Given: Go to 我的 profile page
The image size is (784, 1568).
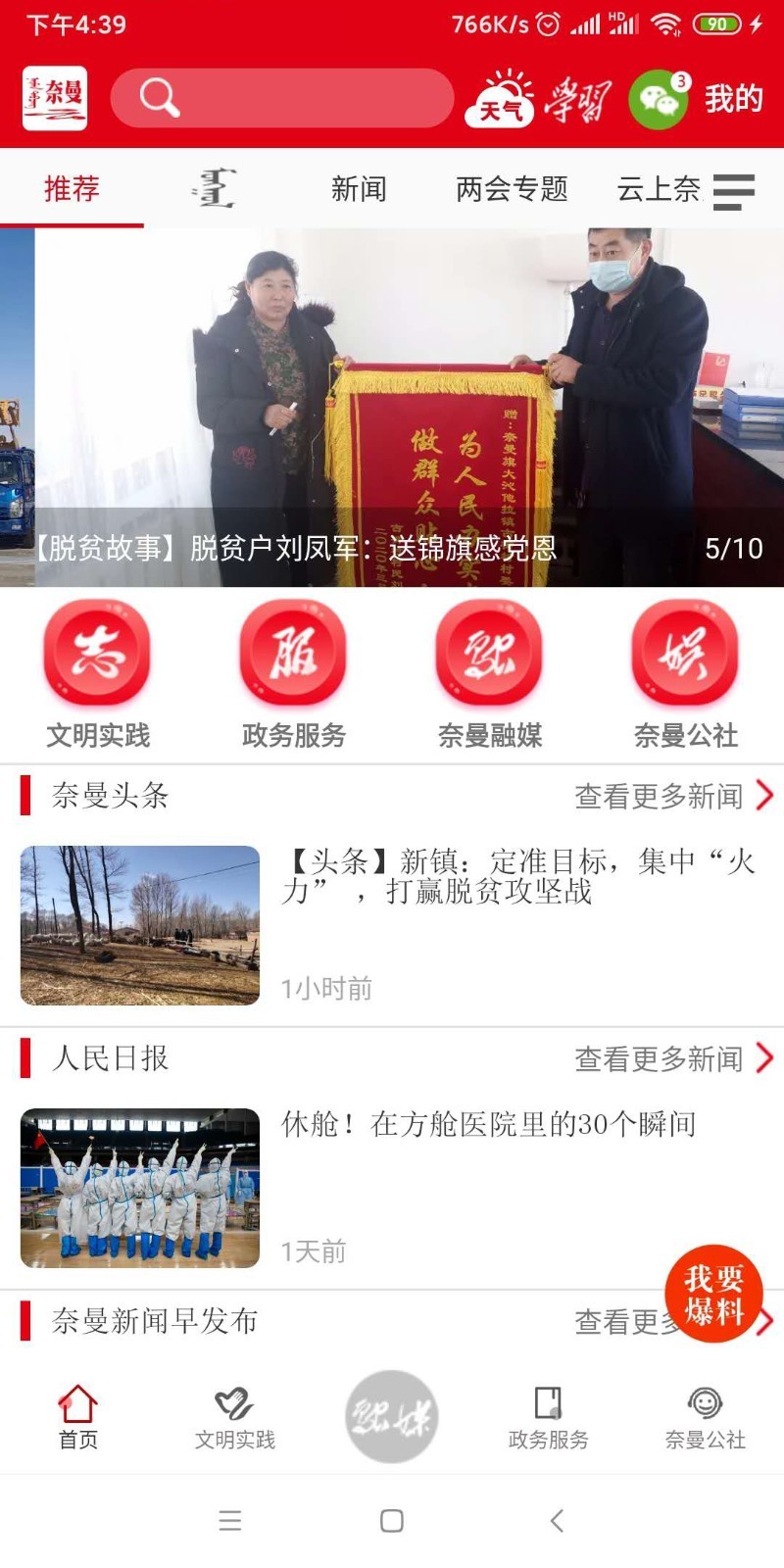Looking at the screenshot, I should [733, 99].
